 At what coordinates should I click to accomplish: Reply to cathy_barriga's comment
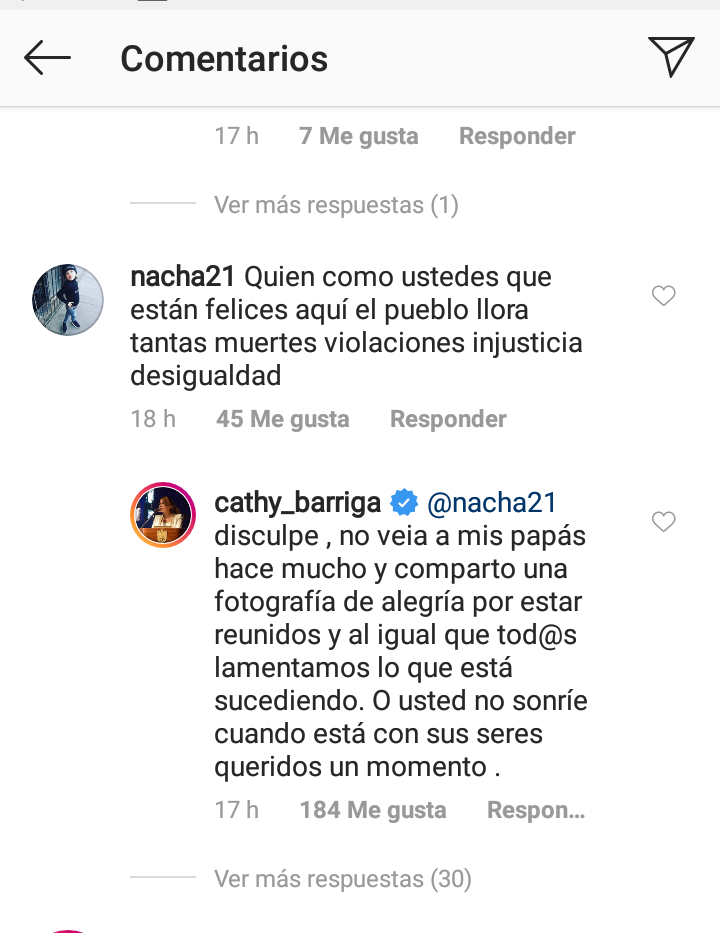[535, 810]
